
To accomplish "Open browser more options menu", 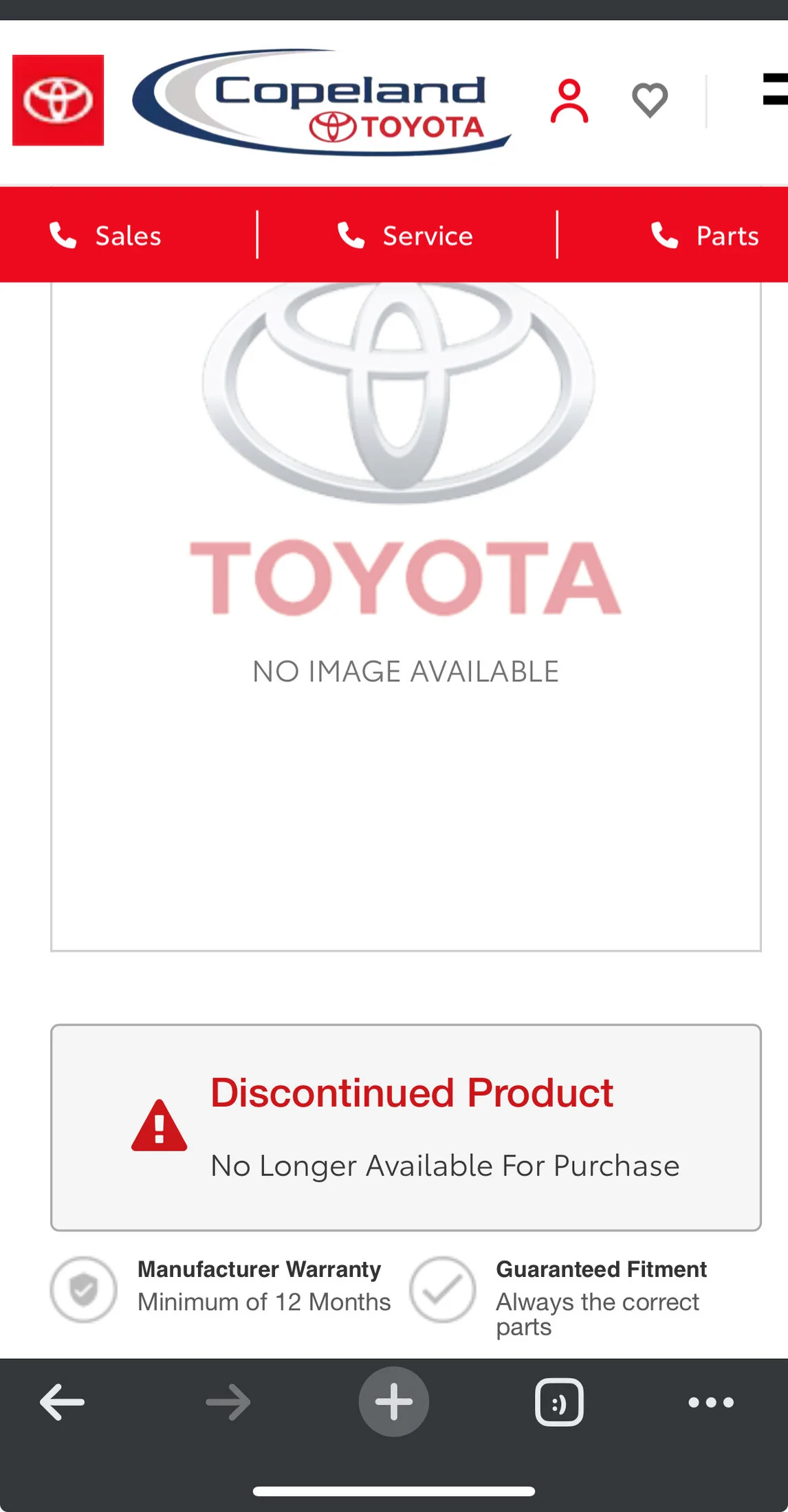I will [711, 1402].
